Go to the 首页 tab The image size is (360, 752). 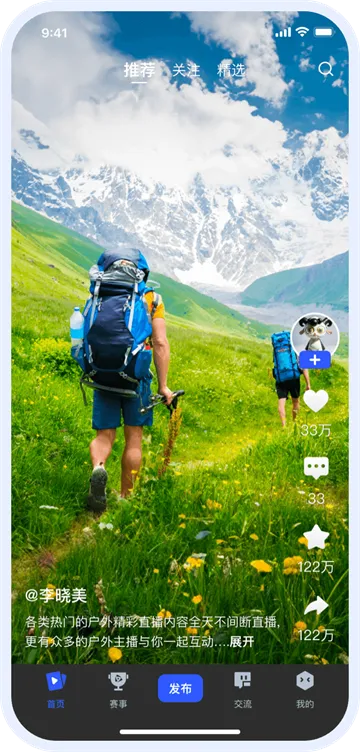(x=56, y=691)
